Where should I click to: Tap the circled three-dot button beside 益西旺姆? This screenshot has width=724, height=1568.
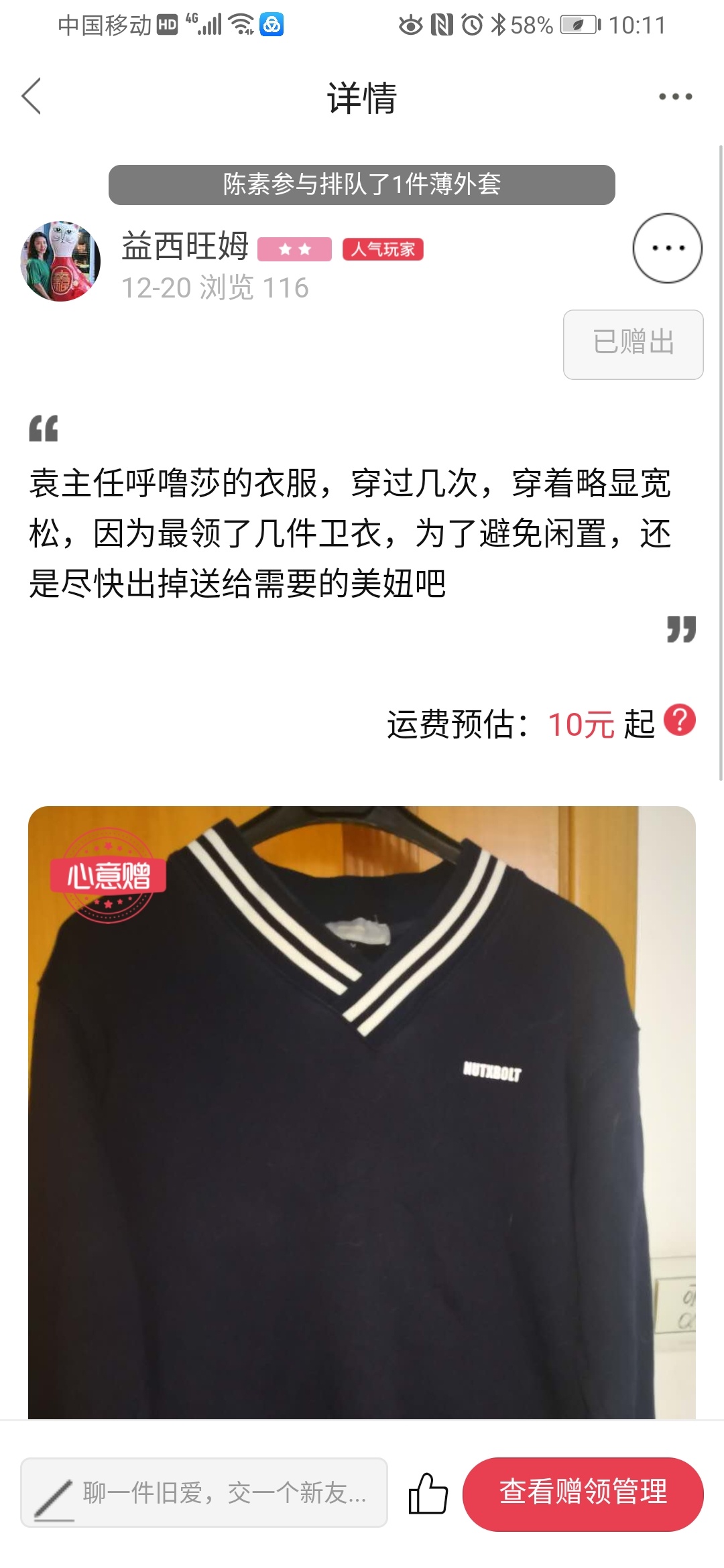coord(668,248)
